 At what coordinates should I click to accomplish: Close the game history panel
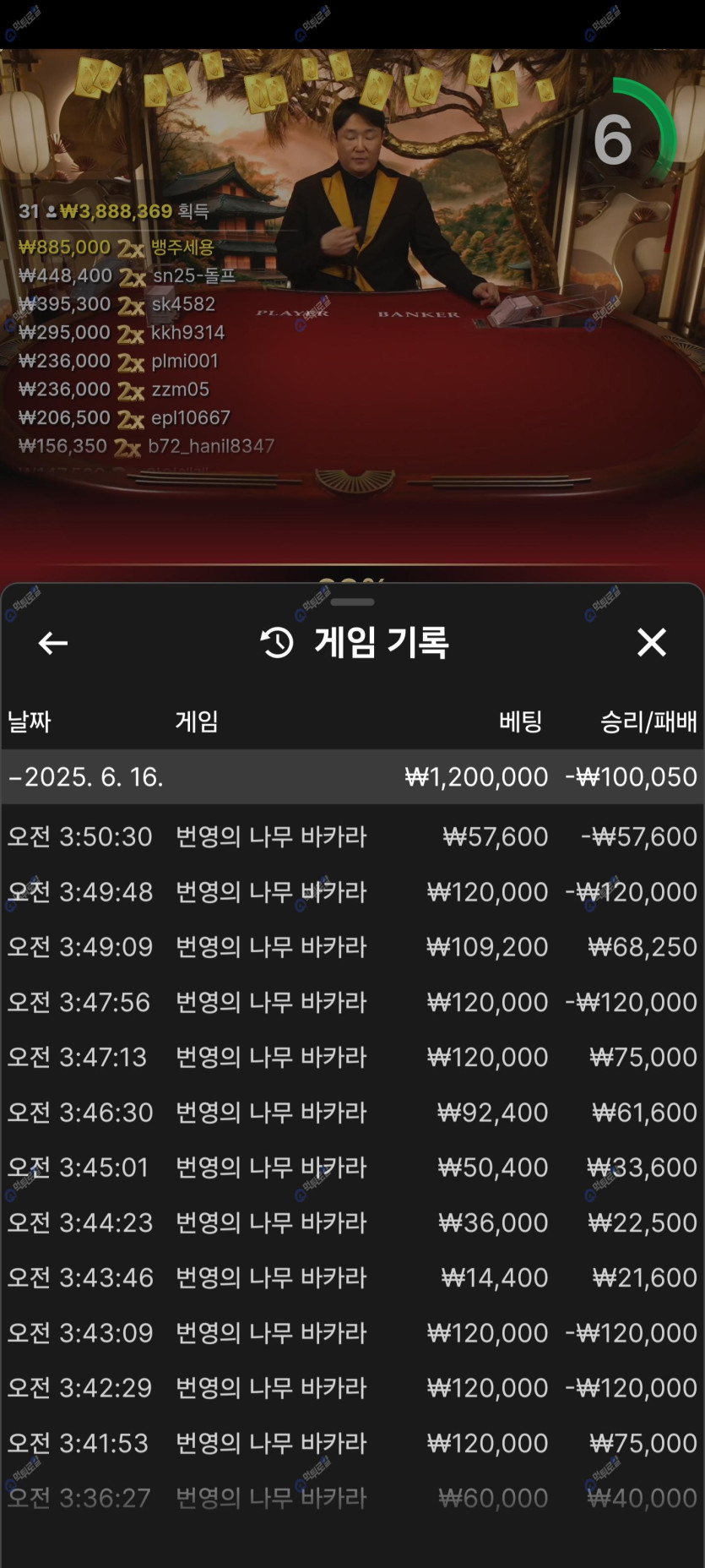click(x=651, y=643)
